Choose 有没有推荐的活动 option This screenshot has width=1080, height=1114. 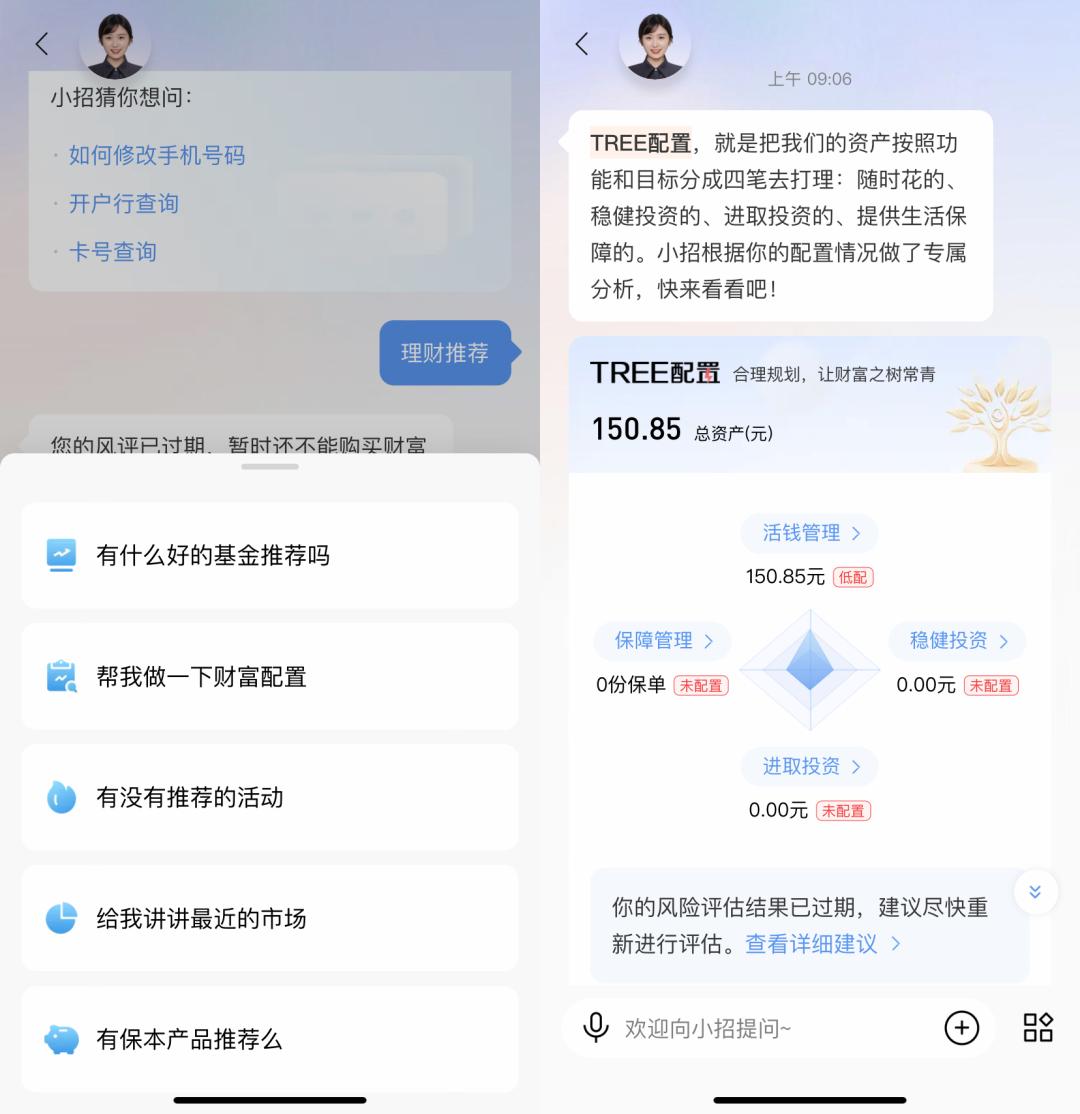click(x=269, y=797)
